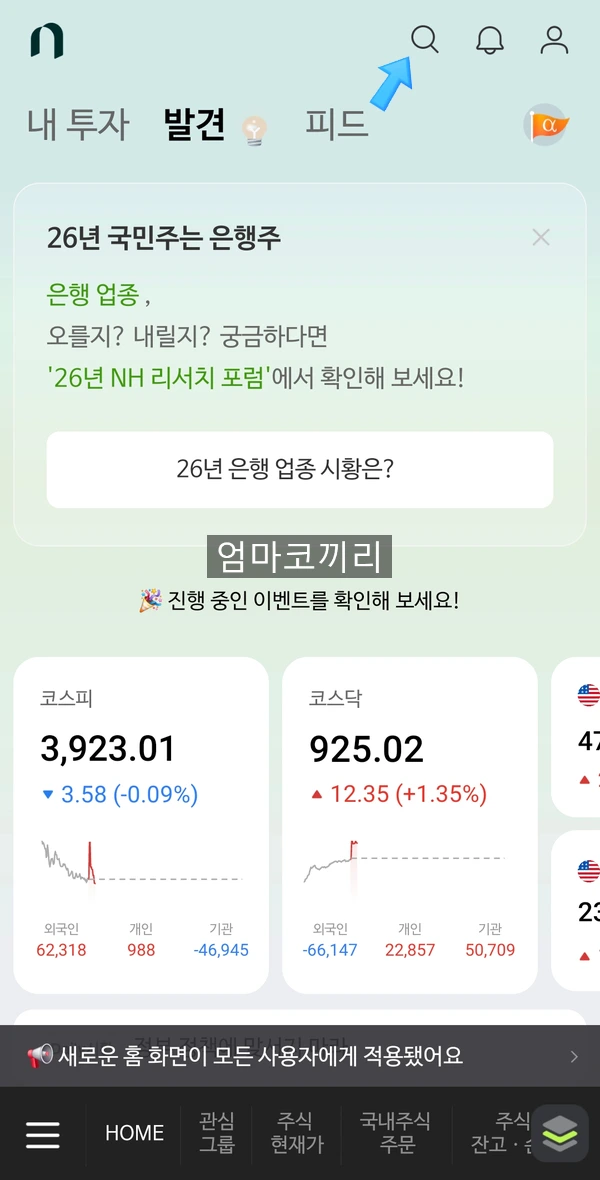Select the 발견 tab

(194, 124)
